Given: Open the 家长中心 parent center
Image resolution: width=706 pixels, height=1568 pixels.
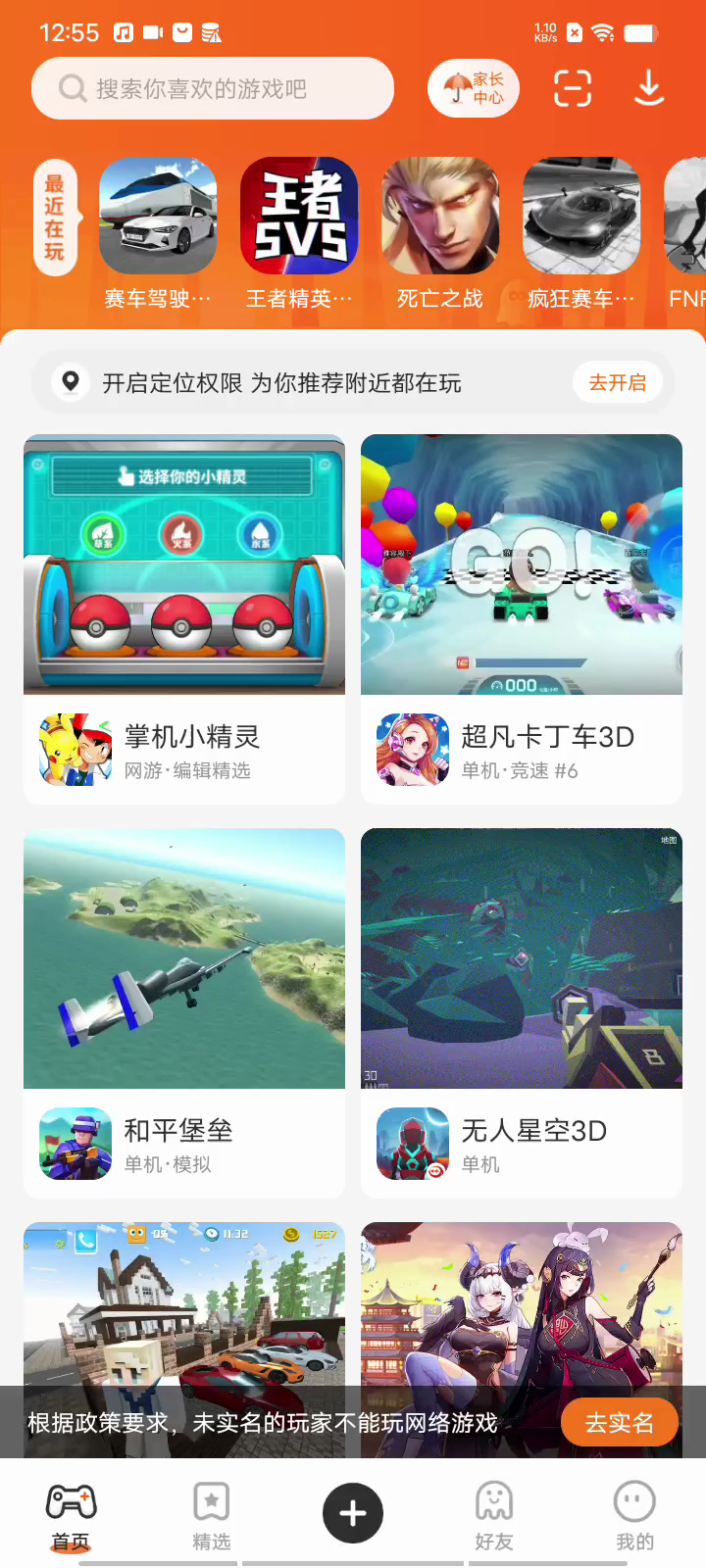Looking at the screenshot, I should pos(474,89).
